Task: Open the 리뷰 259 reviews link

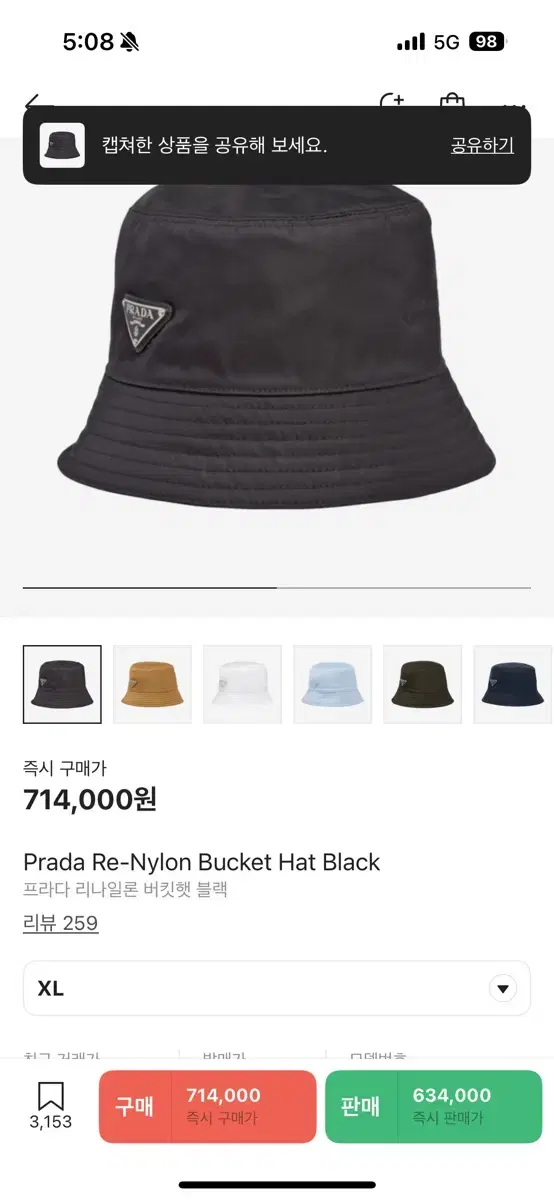Action: (x=60, y=922)
